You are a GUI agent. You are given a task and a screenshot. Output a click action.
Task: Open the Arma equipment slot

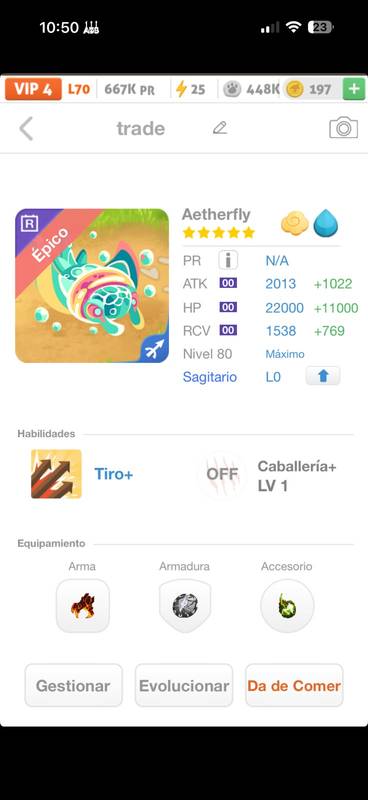83,606
